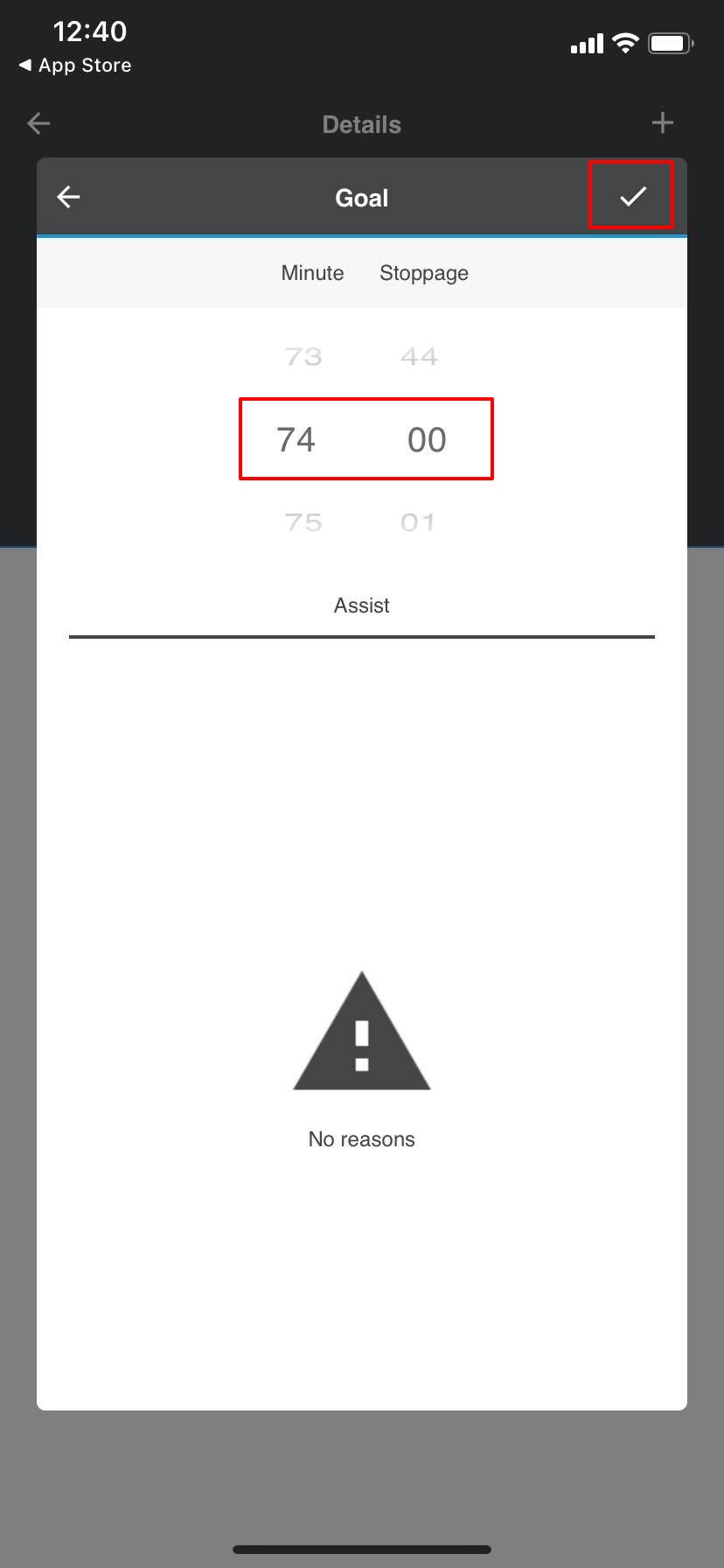The width and height of the screenshot is (724, 1568).
Task: Choose stoppage 01 in the picker
Action: (x=418, y=522)
